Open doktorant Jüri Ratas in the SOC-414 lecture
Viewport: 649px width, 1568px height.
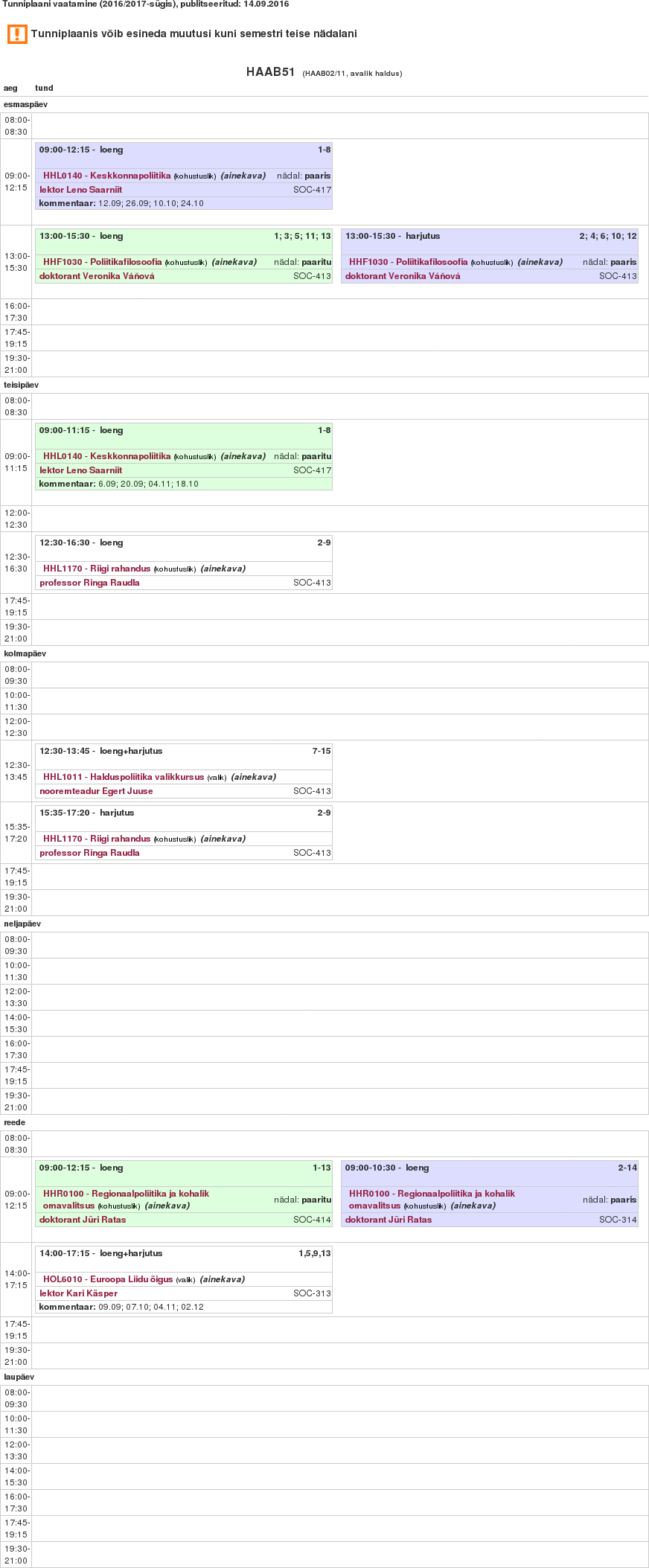click(x=83, y=1220)
